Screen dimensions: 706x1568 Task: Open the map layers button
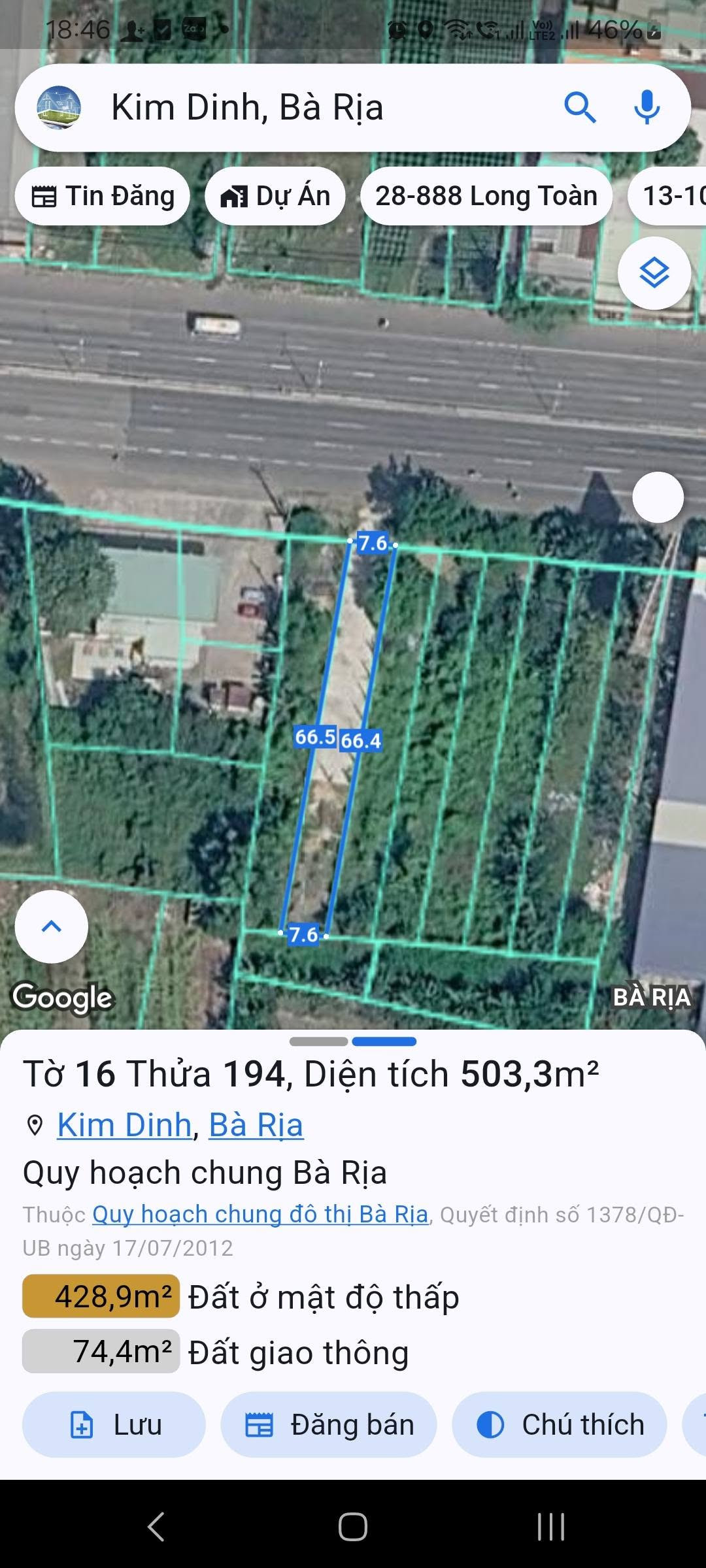654,273
